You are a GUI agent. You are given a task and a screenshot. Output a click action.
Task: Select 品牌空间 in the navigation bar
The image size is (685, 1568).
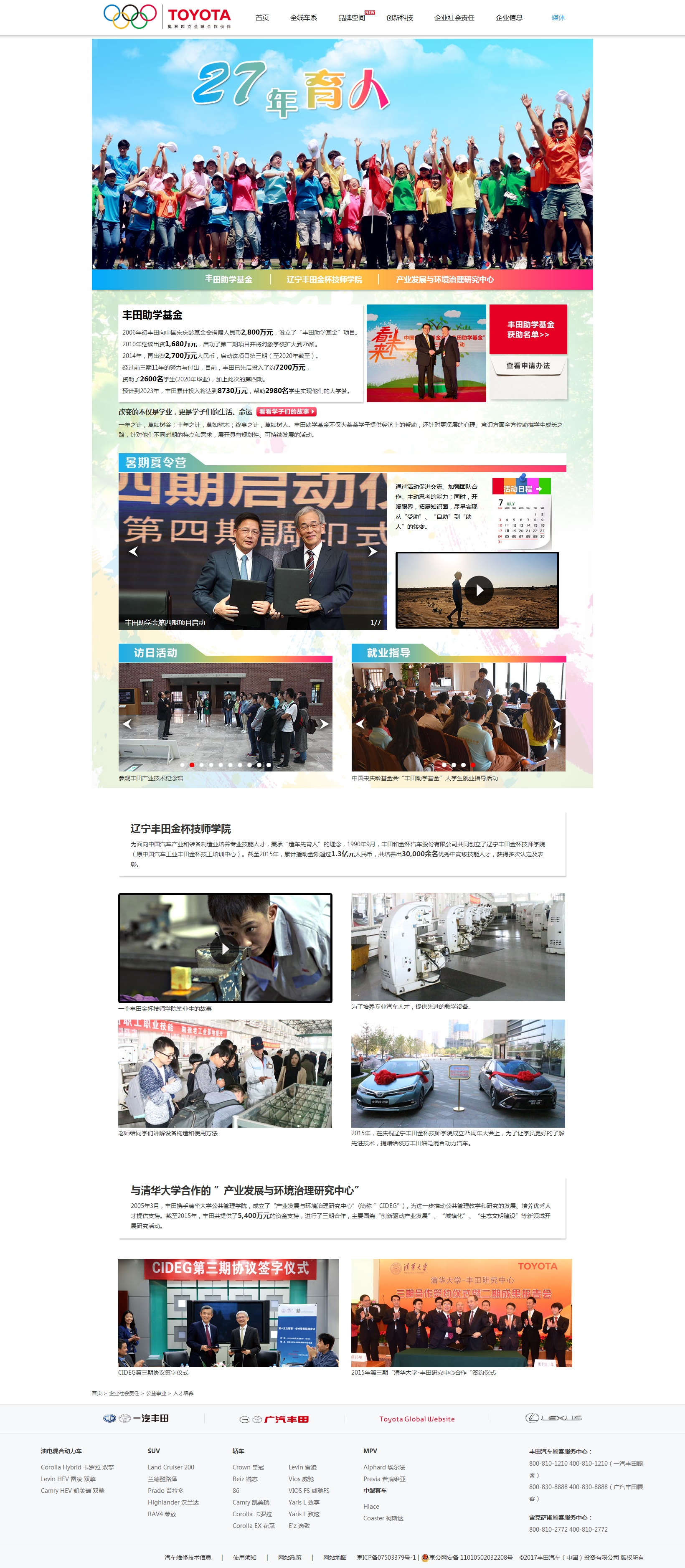351,18
